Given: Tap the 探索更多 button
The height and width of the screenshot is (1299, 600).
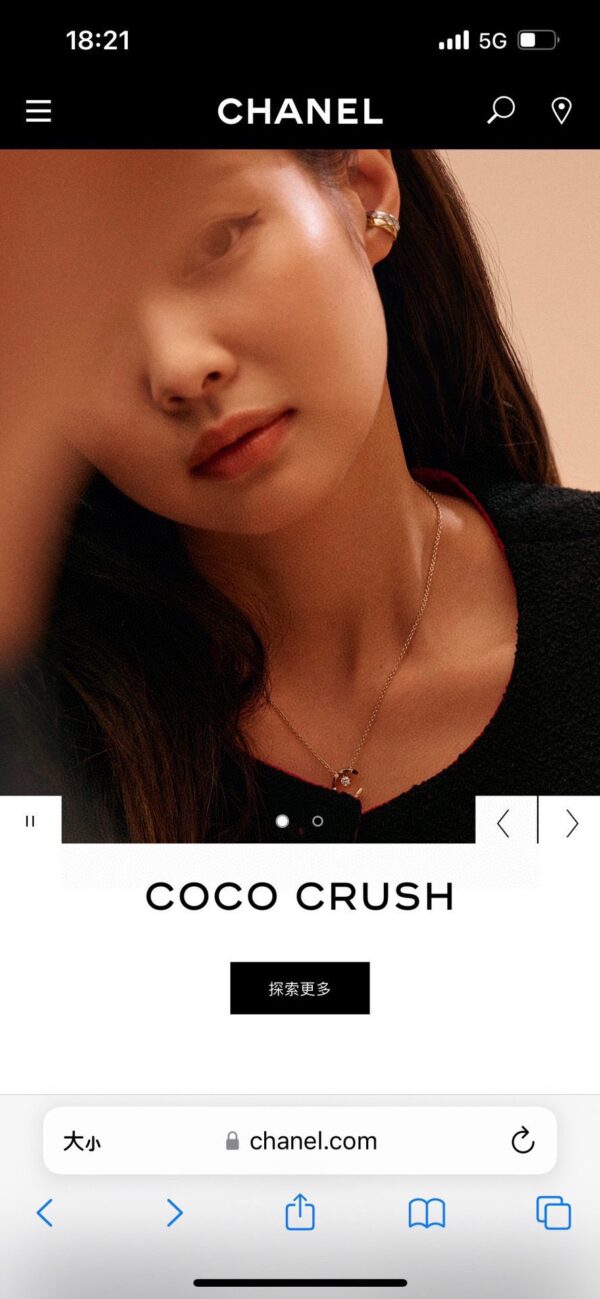Looking at the screenshot, I should (300, 988).
